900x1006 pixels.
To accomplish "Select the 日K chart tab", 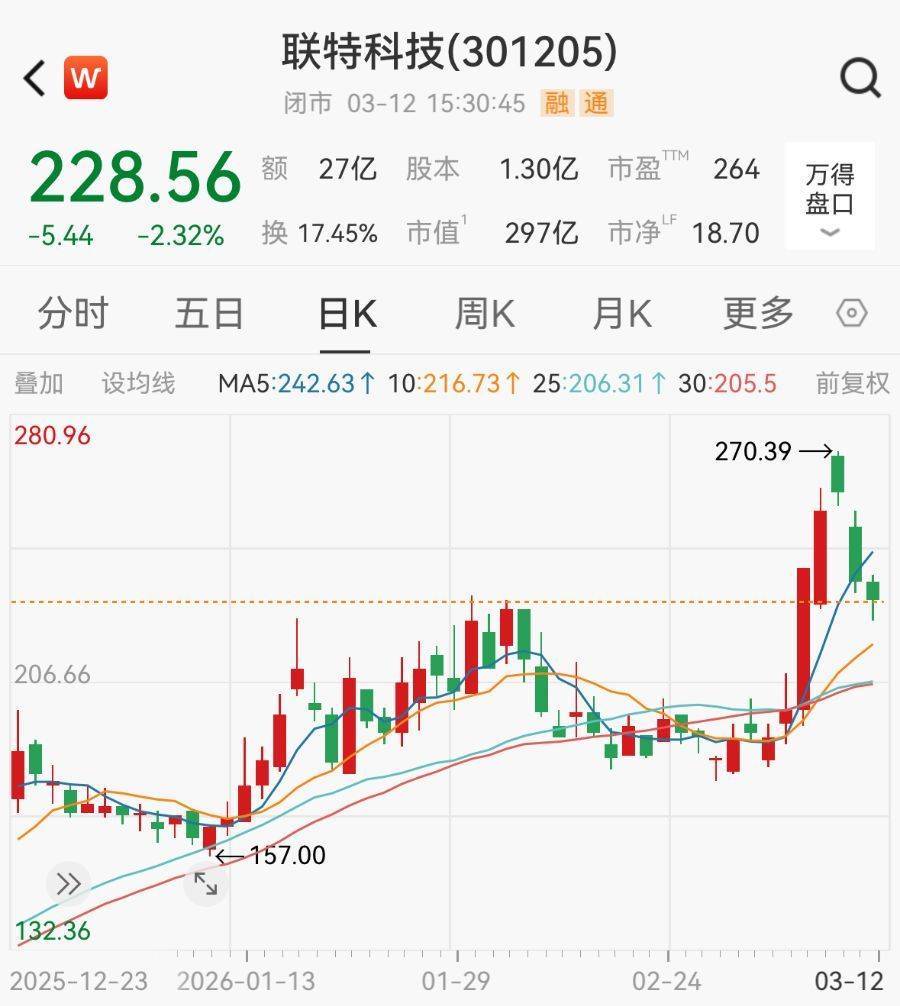I will pos(346,314).
